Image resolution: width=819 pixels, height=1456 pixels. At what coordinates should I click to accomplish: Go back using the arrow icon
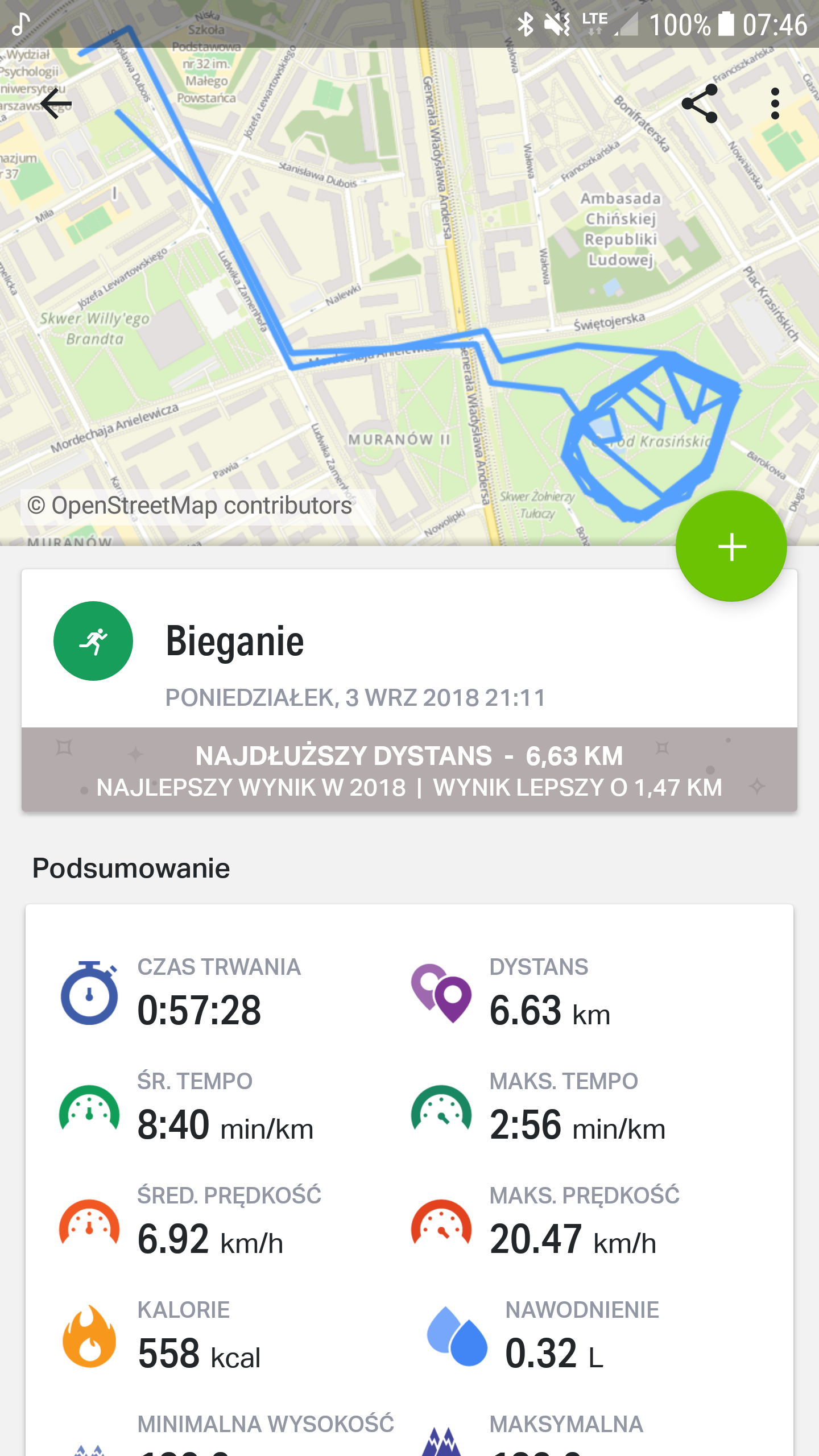coord(56,104)
